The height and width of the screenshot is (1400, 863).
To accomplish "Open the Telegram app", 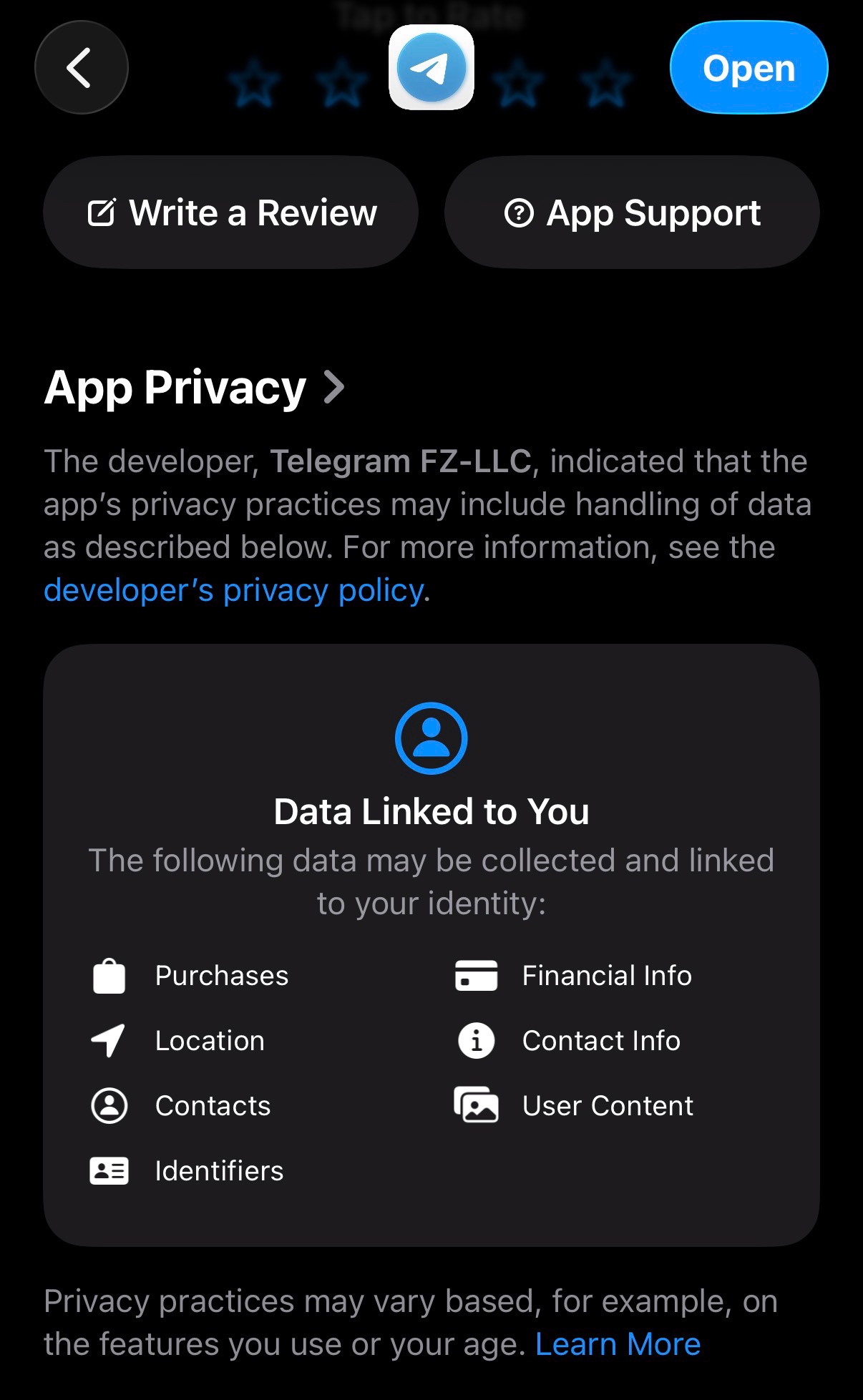I will pyautogui.click(x=749, y=68).
